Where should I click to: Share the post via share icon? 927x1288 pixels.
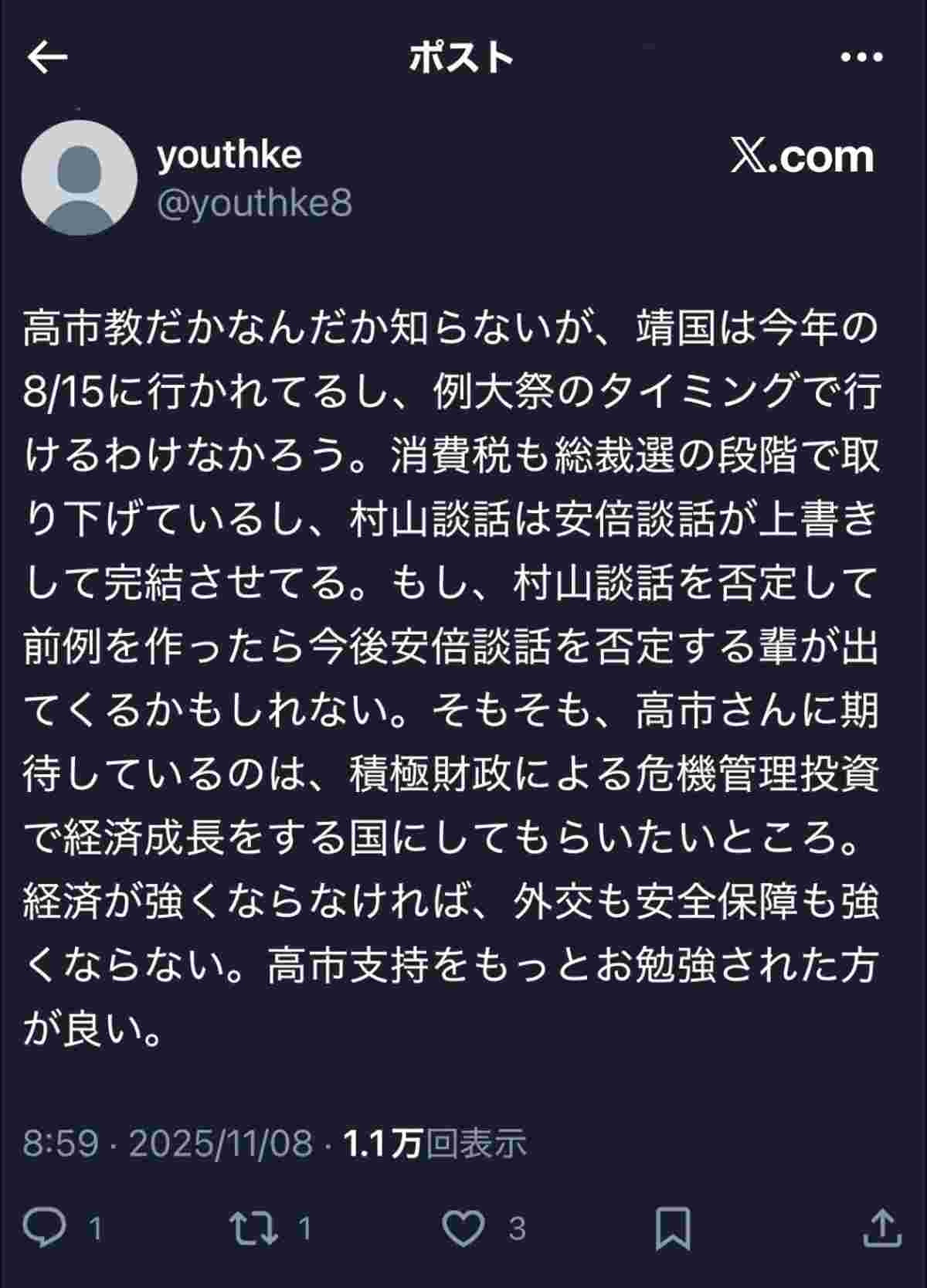[881, 1227]
